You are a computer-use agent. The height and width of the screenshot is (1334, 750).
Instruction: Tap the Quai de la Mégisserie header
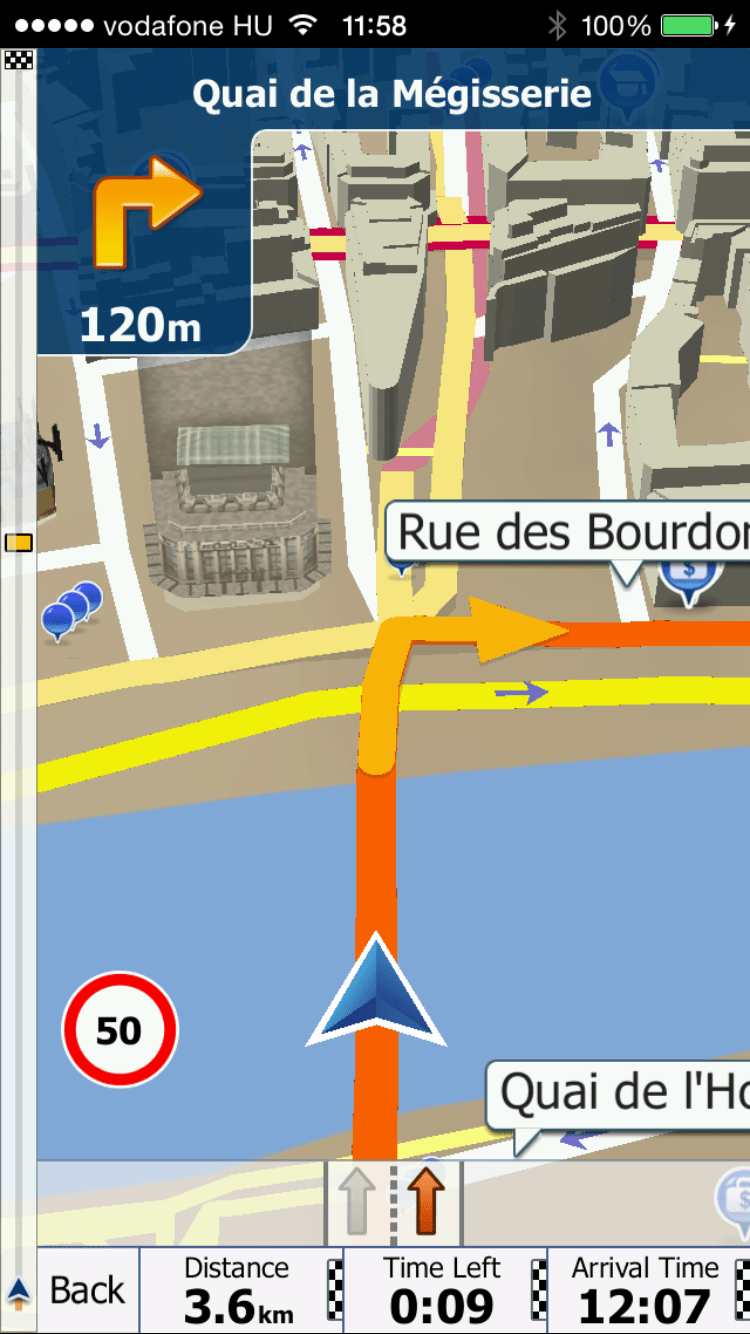coord(392,94)
